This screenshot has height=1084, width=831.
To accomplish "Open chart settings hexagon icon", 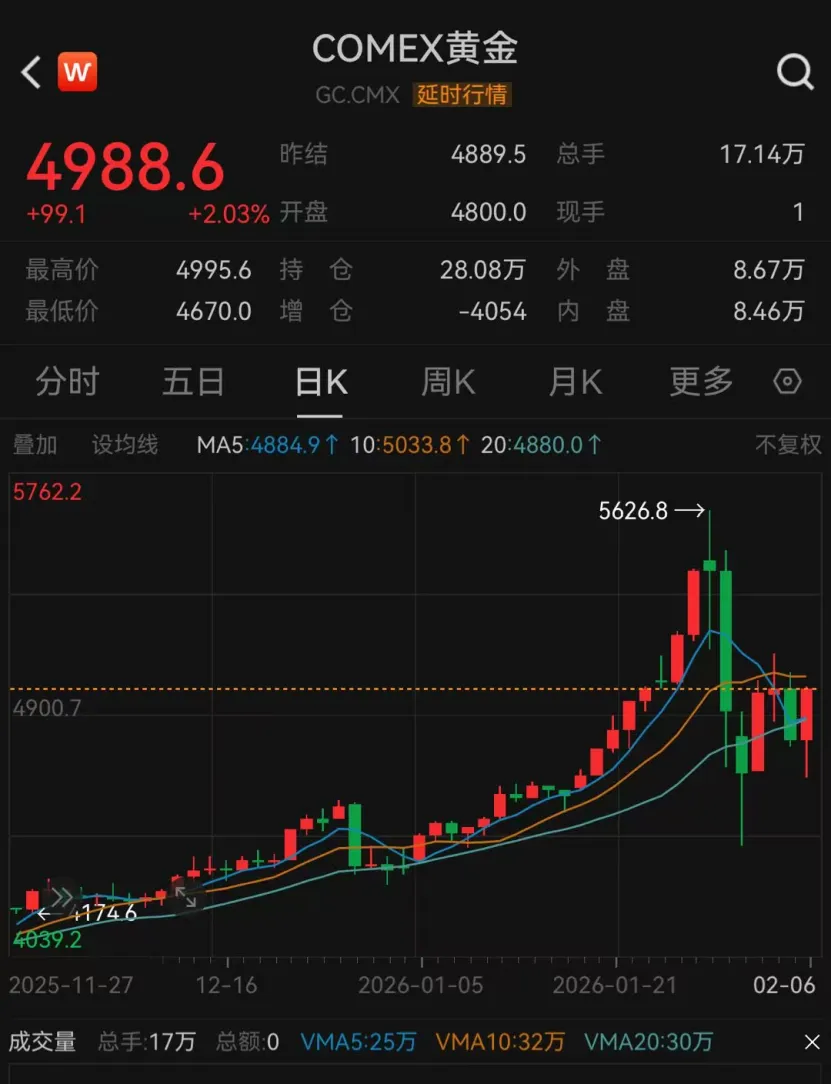I will coord(788,382).
